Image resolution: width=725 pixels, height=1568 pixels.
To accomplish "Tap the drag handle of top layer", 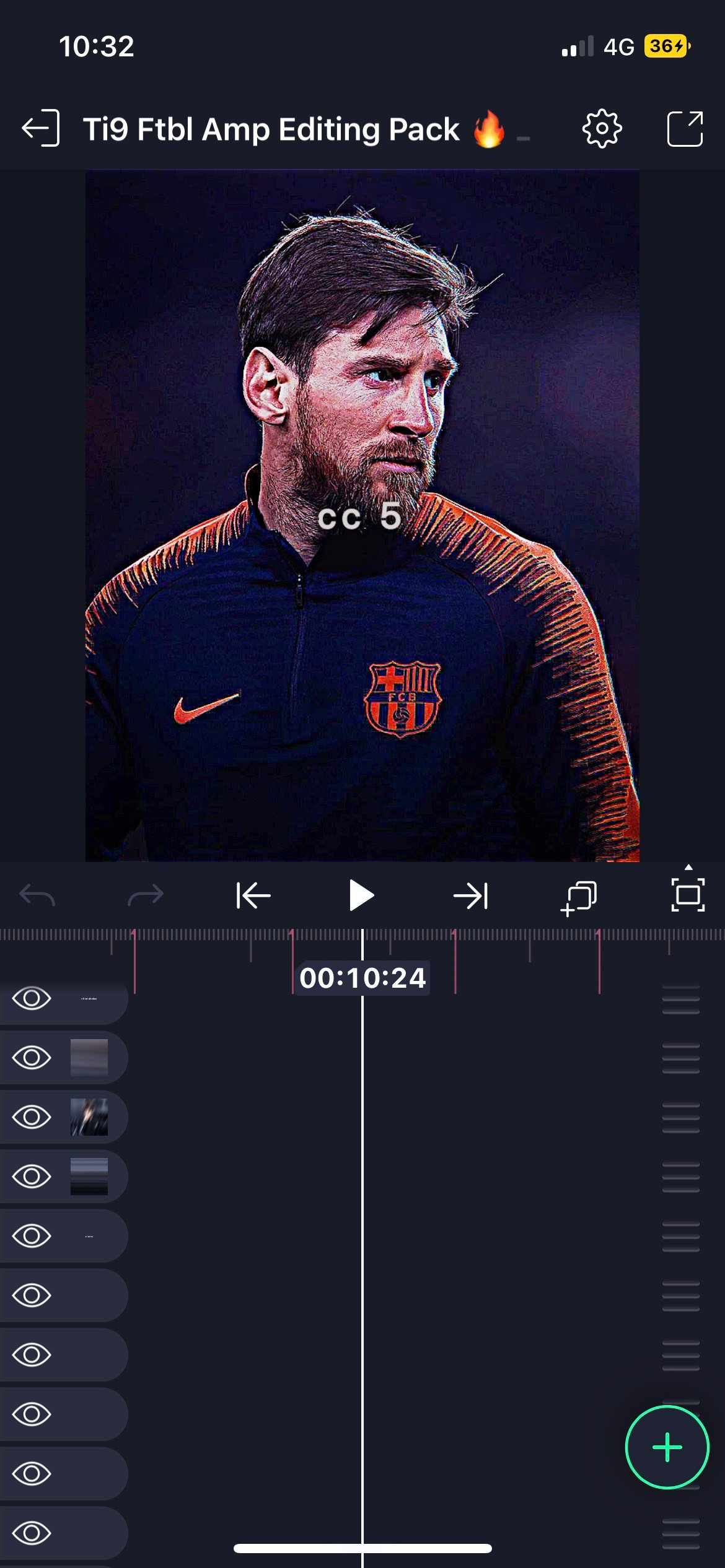I will (680, 998).
